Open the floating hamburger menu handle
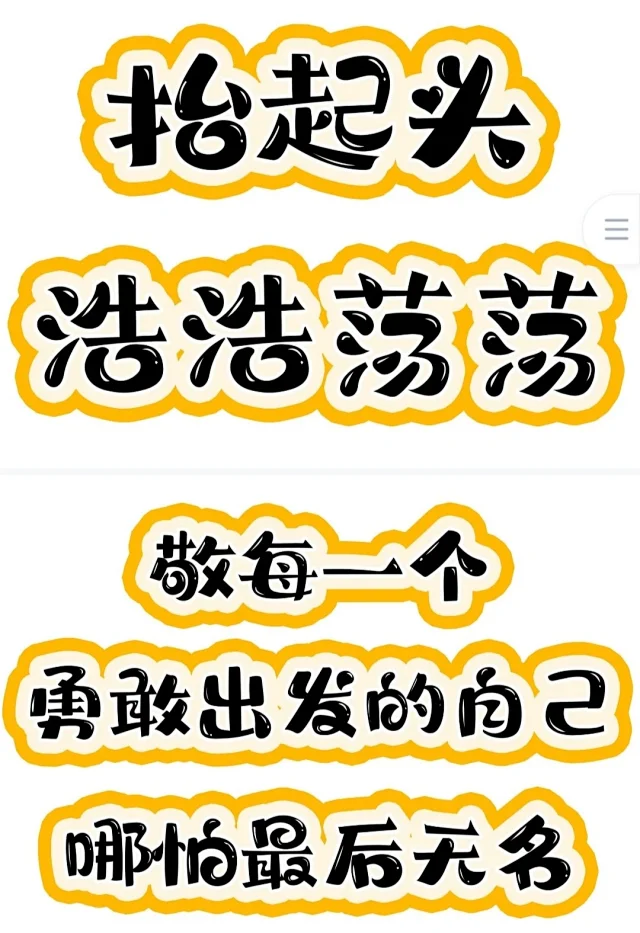The image size is (640, 933). [x=617, y=229]
